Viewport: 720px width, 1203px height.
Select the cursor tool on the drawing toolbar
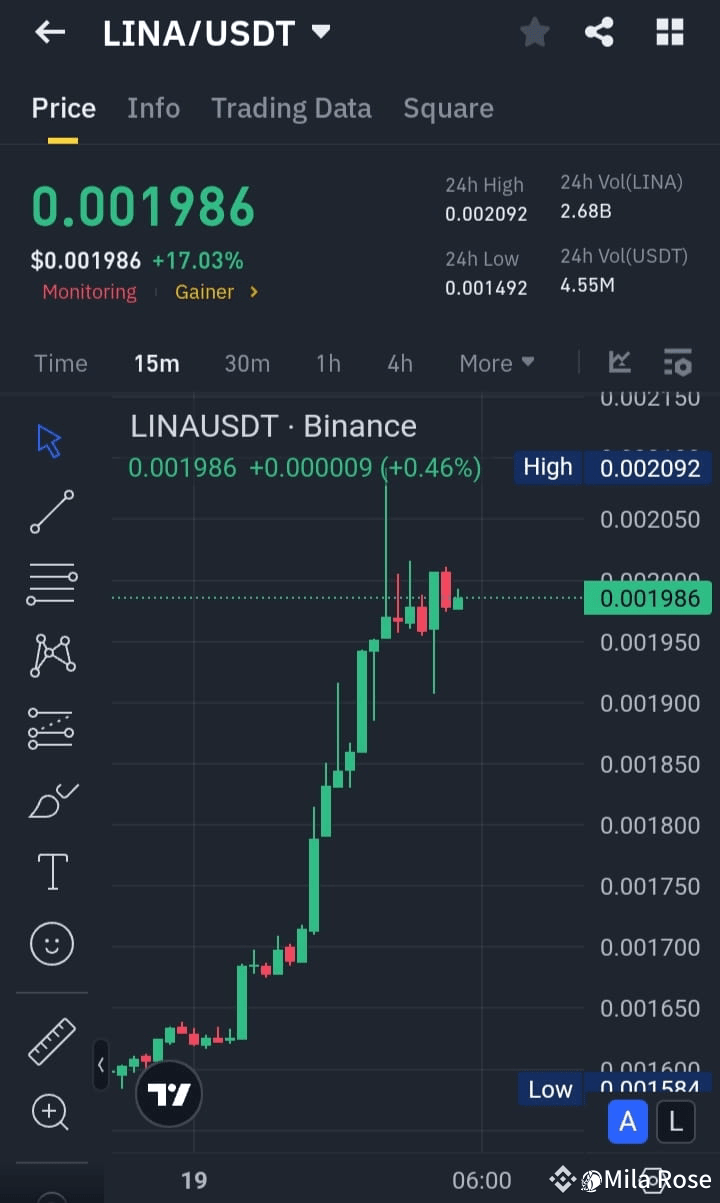(x=50, y=439)
